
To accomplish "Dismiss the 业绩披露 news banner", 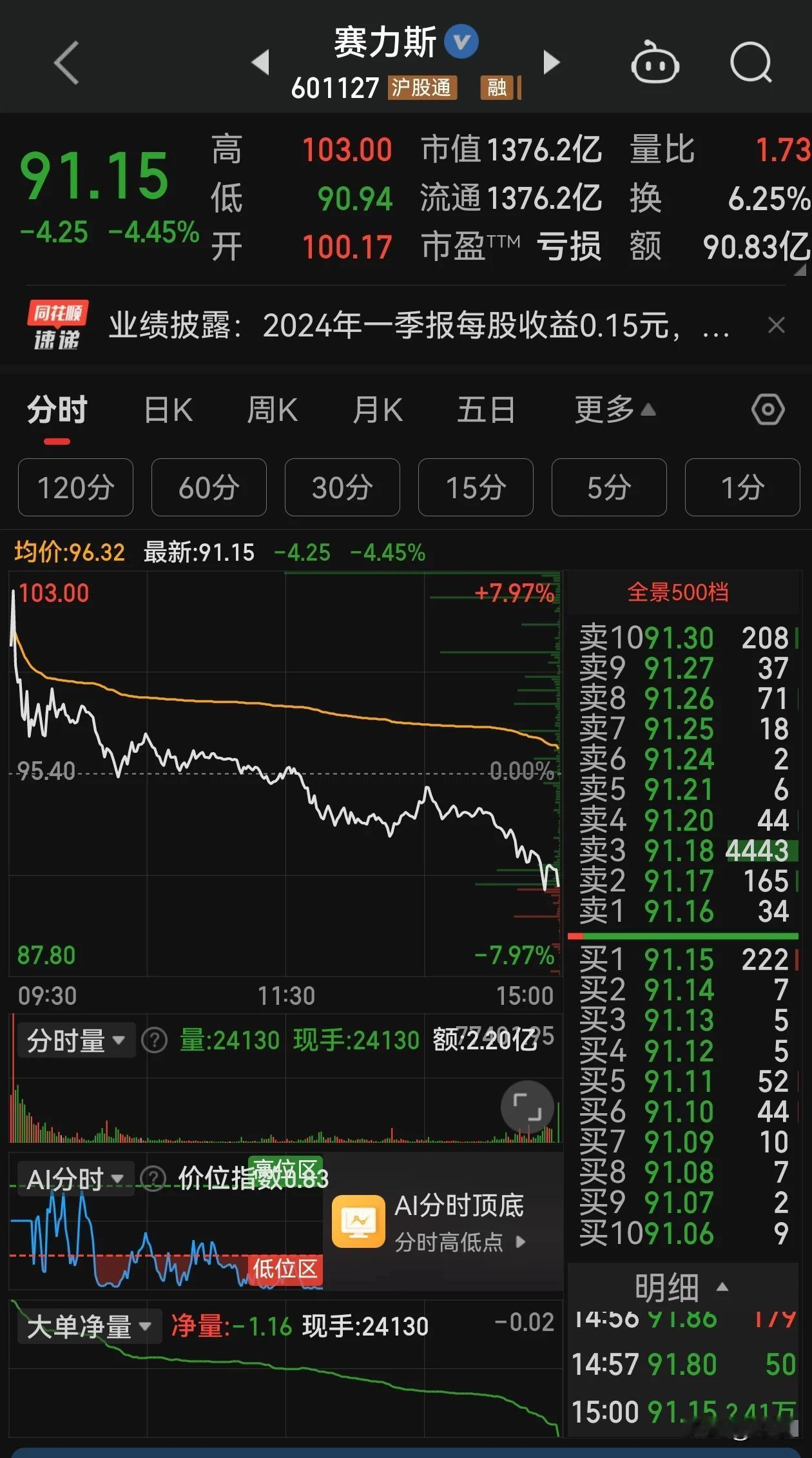I will click(777, 326).
